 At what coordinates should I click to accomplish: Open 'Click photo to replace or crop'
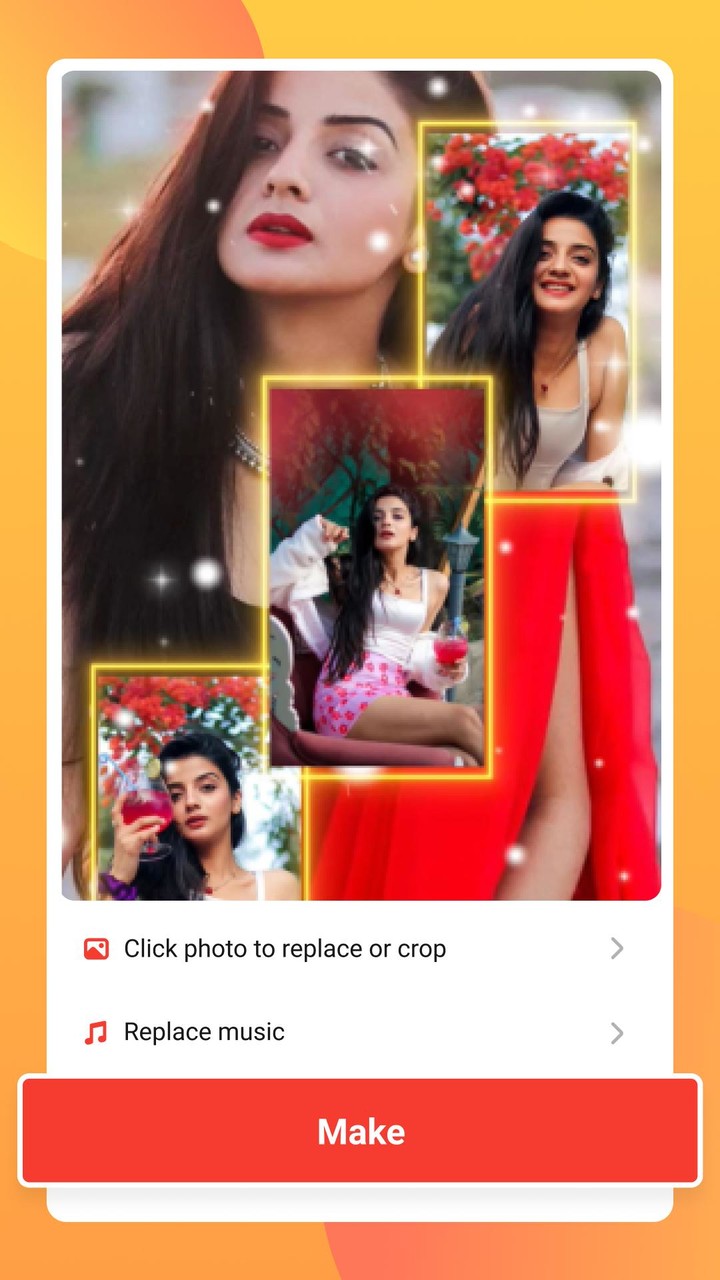360,949
